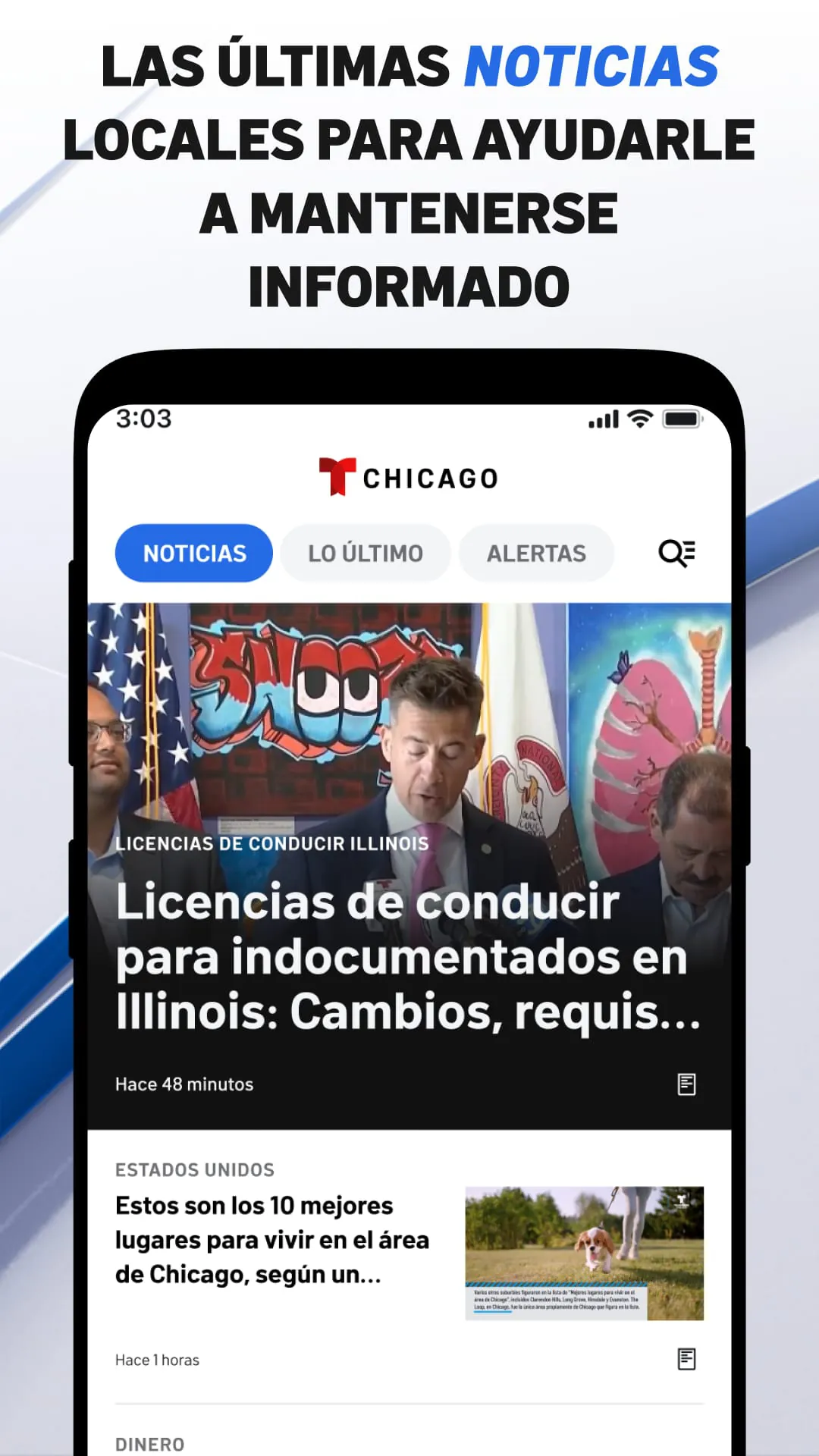Click the cellular signal icon
Screen dimensions: 819x1456
(602, 418)
